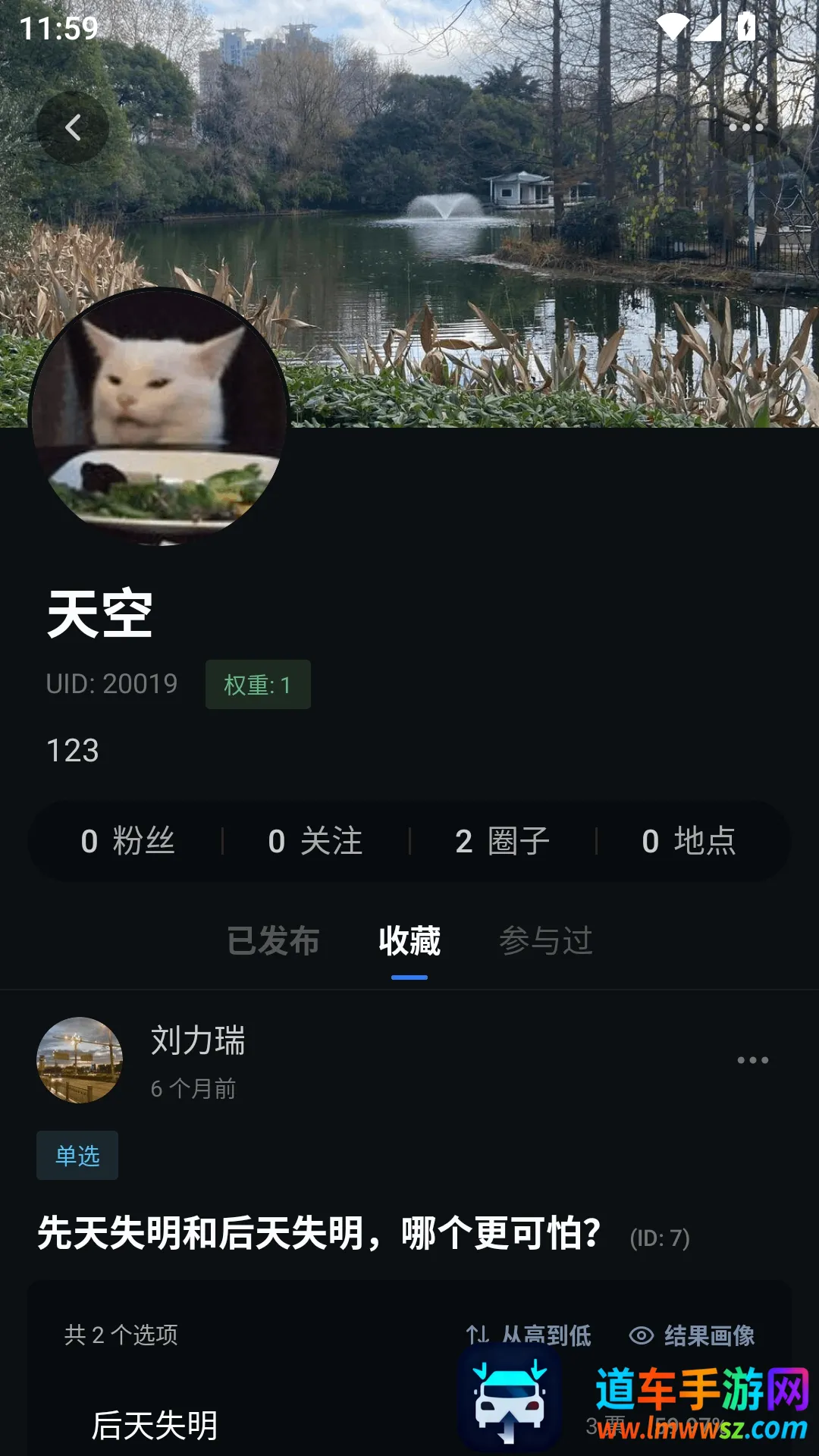This screenshot has width=819, height=1456.
Task: Select the 后天失明 poll option
Action: point(155,1427)
